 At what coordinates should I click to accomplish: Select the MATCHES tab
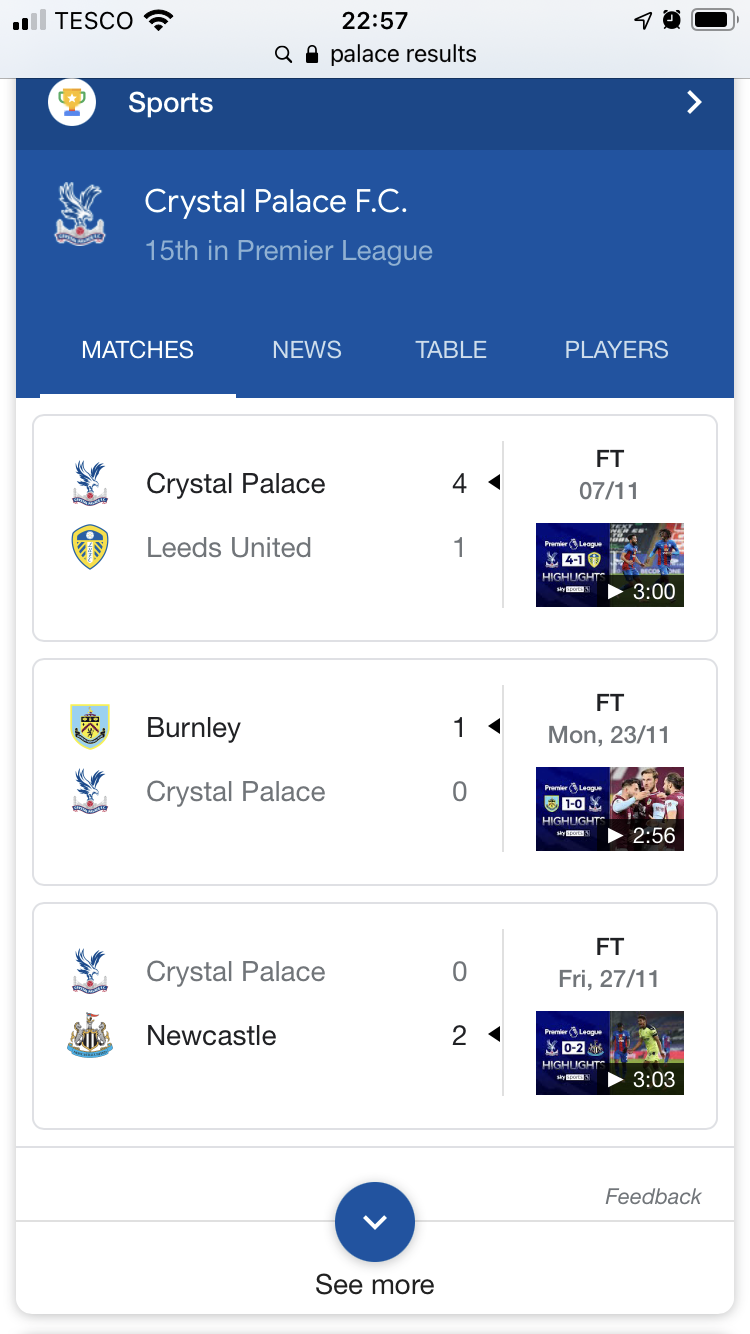[x=138, y=350]
